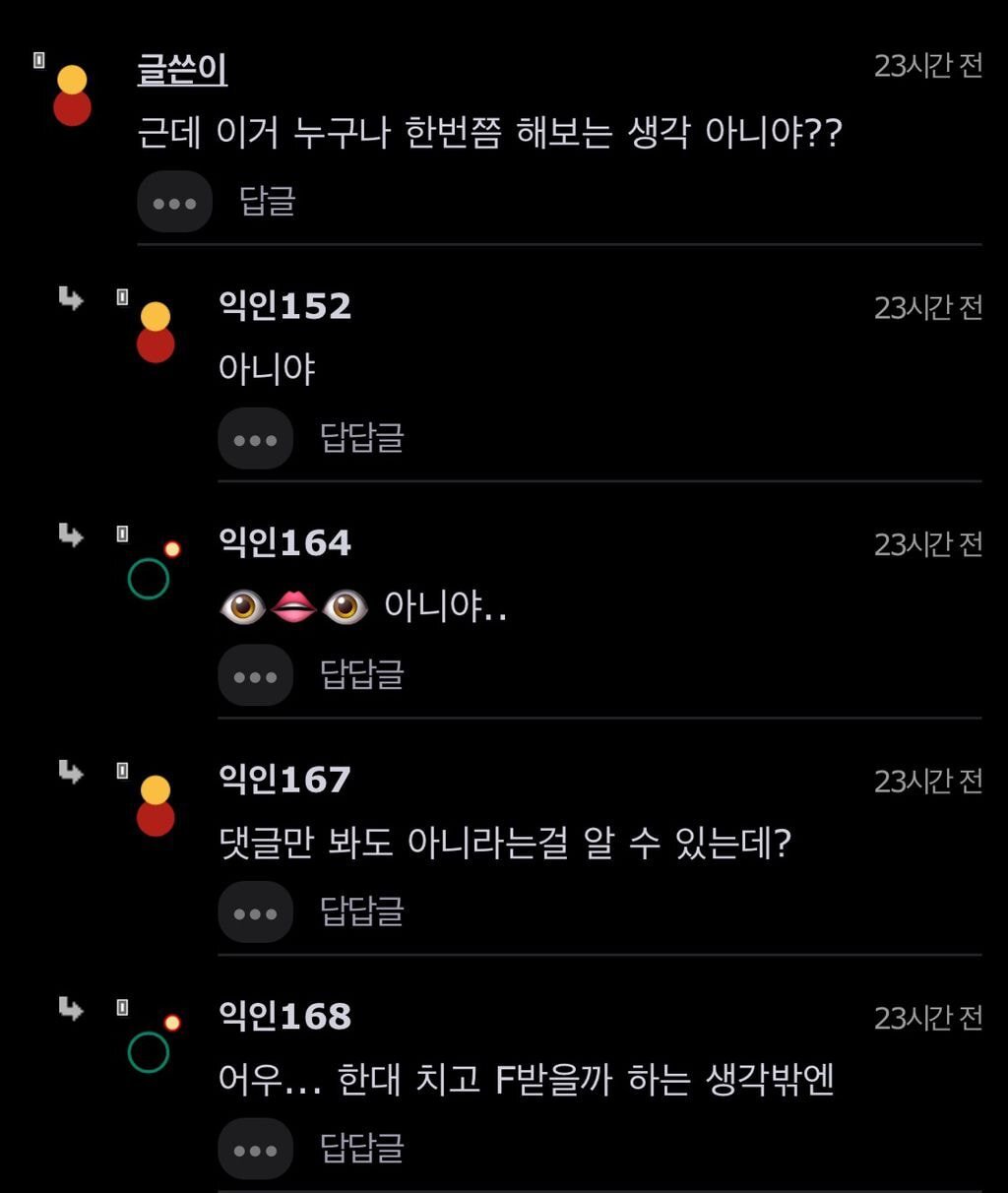The height and width of the screenshot is (1193, 1008).
Task: Open more options on 익인152's reply
Action: (256, 439)
